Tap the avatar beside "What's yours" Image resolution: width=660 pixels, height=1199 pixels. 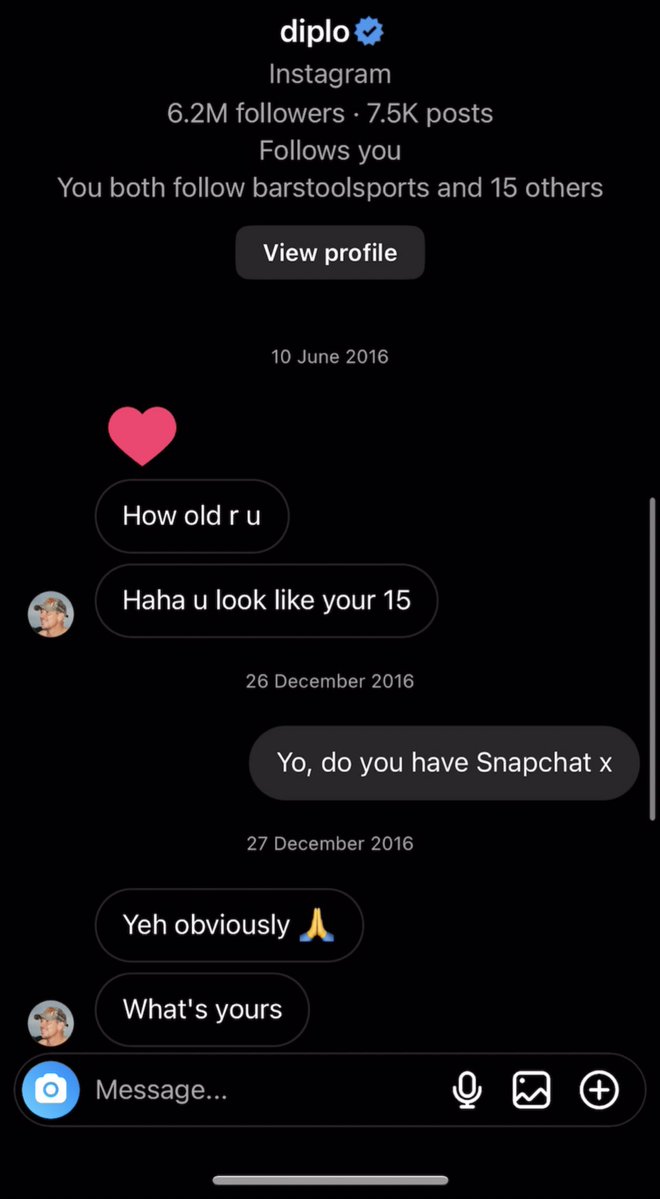pos(50,1023)
